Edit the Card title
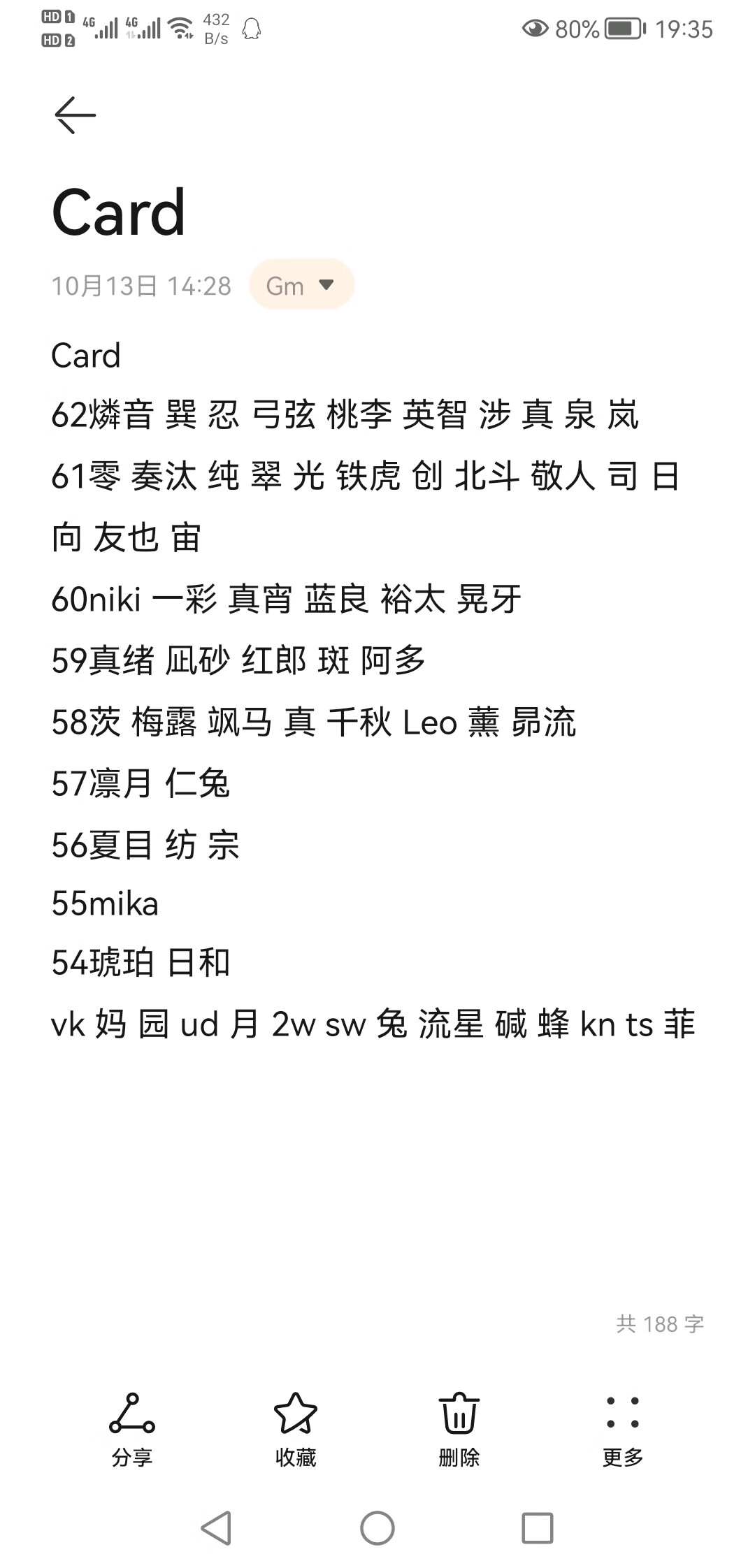Viewport: 755px width, 1568px height. point(119,212)
